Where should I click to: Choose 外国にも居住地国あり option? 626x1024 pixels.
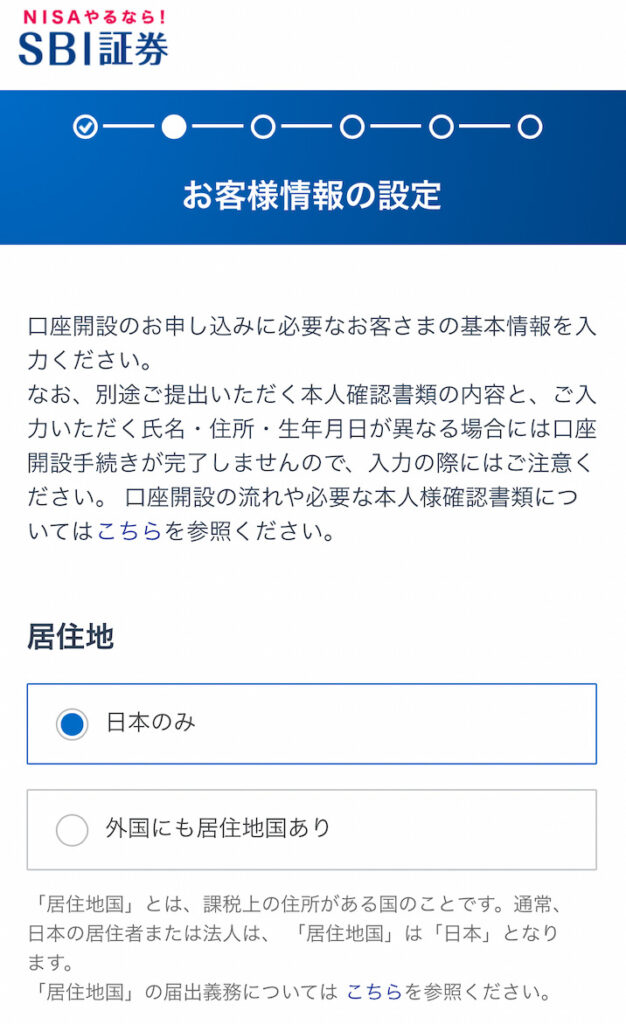(x=311, y=829)
